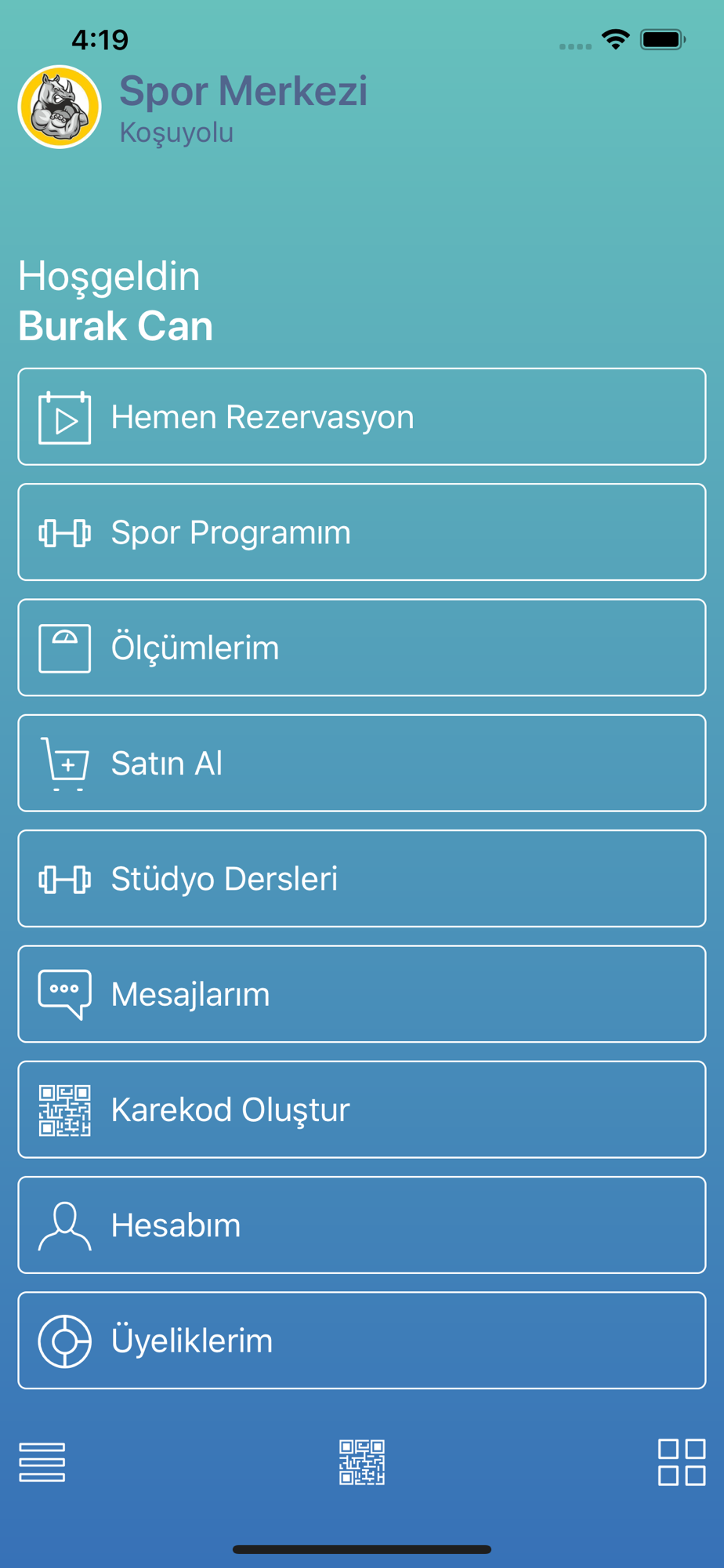Open Hemen Rezervasyon

click(361, 416)
